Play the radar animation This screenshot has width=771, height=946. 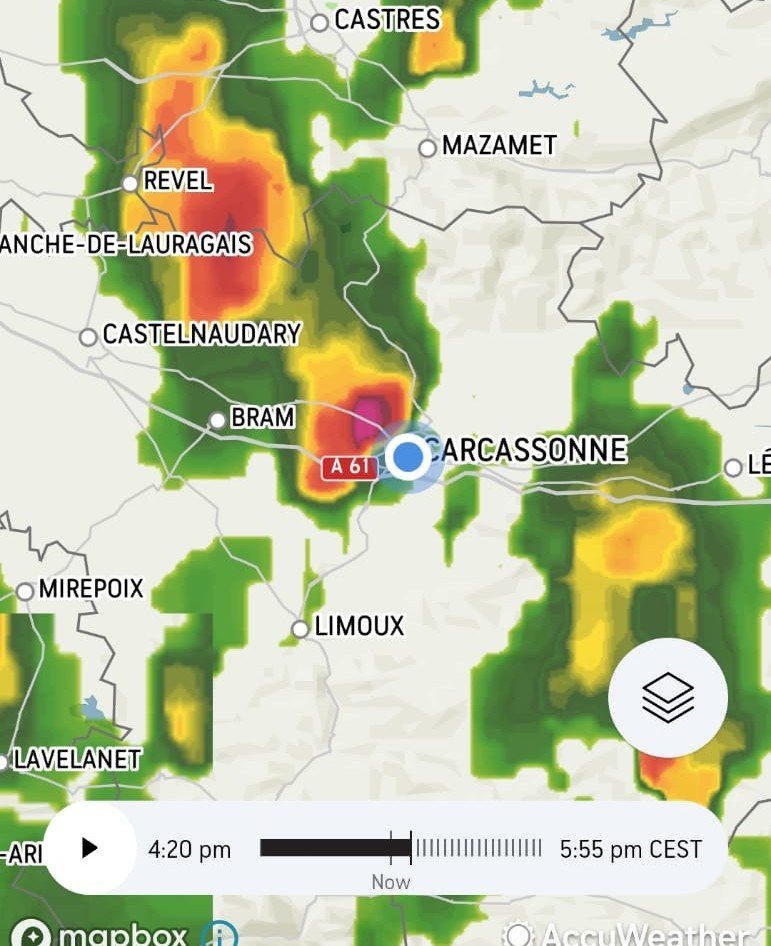tap(89, 848)
